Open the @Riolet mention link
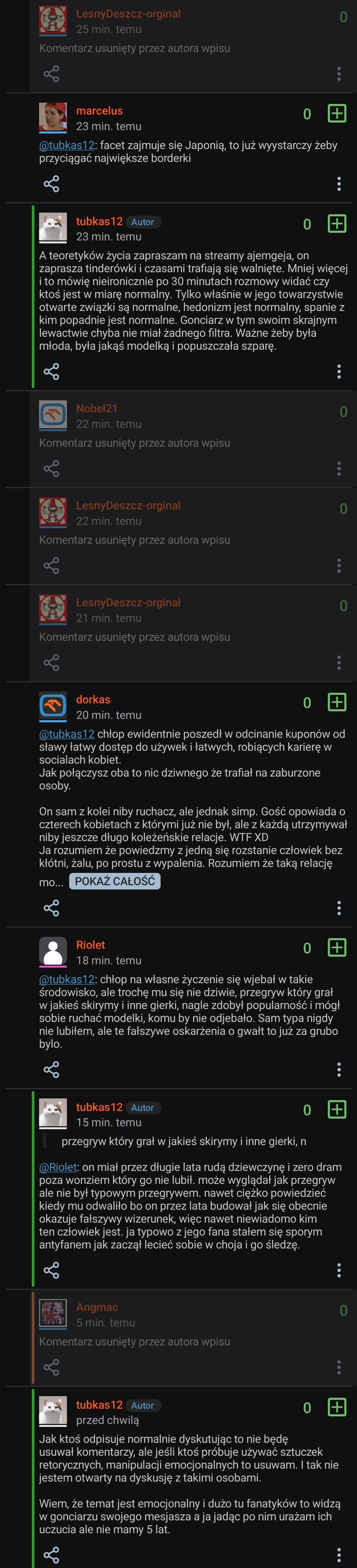Screen dimensions: 357x1568 pos(58,1167)
